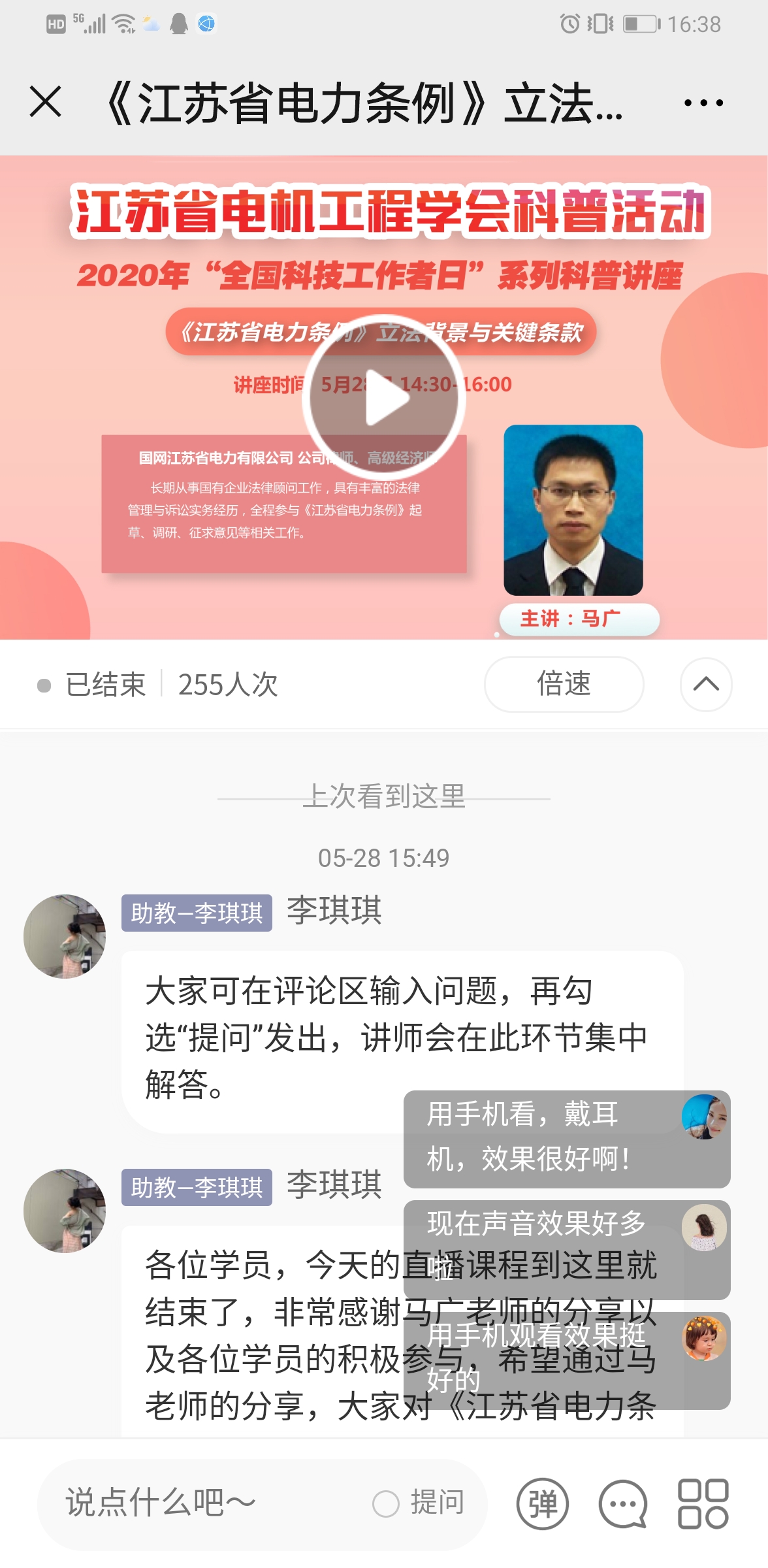Open the 倍速 playback speed options
This screenshot has width=768, height=1568.
tap(564, 684)
